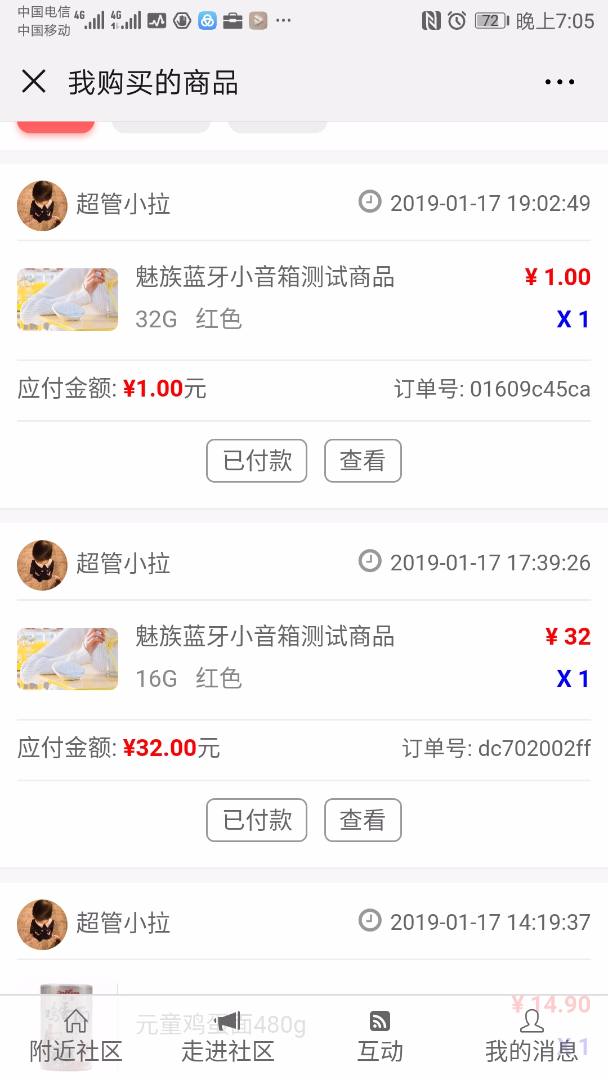Image resolution: width=608 pixels, height=1080 pixels.
Task: Close the 我购买的商品 page
Action: [x=34, y=82]
